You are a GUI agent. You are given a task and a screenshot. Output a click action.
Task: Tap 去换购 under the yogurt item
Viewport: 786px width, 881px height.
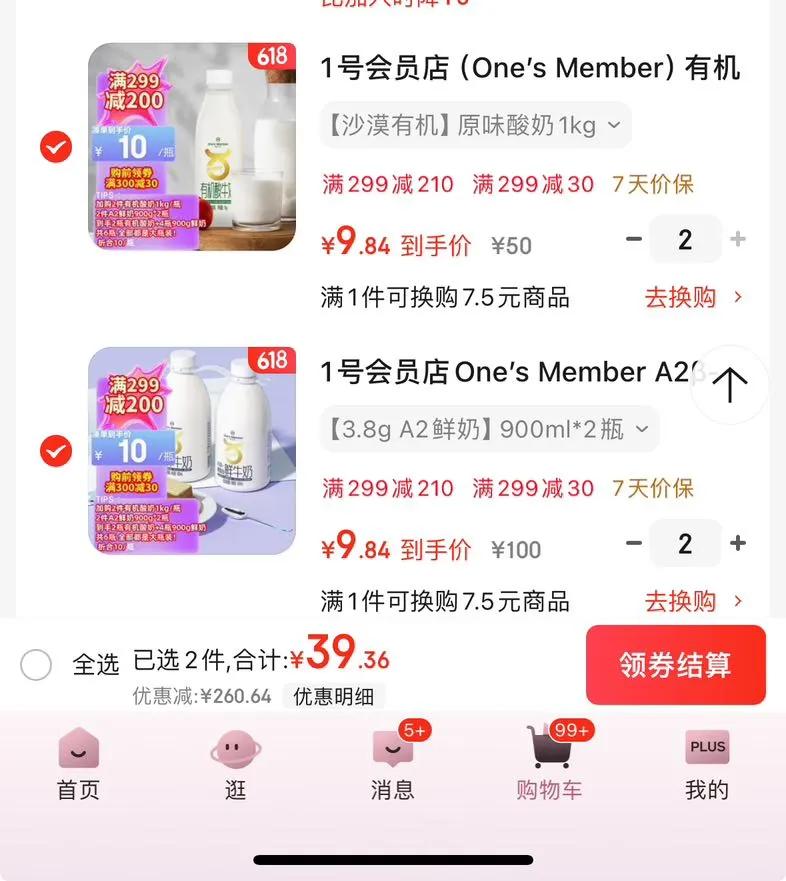[693, 297]
